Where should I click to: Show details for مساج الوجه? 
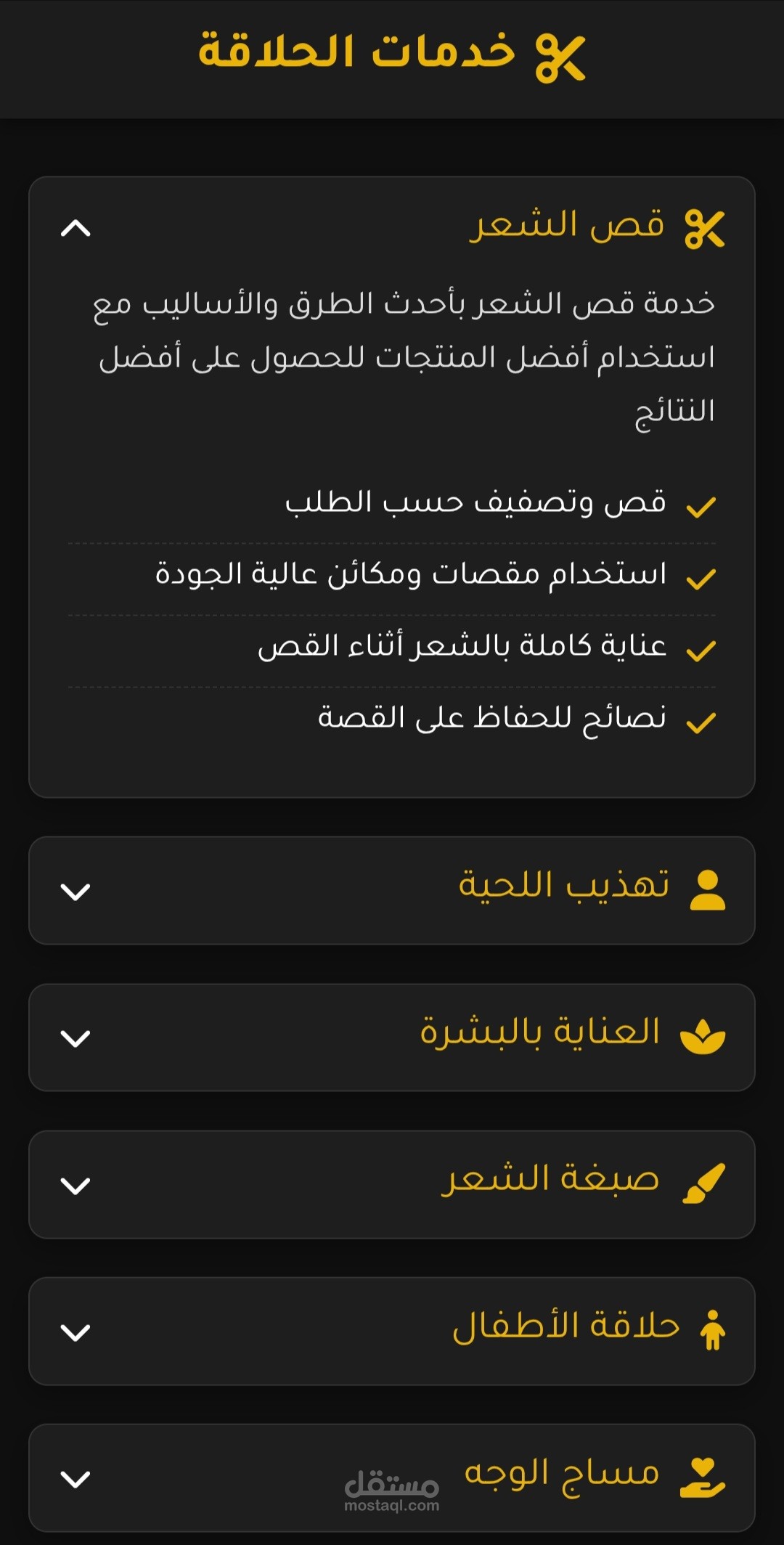pos(392,1477)
